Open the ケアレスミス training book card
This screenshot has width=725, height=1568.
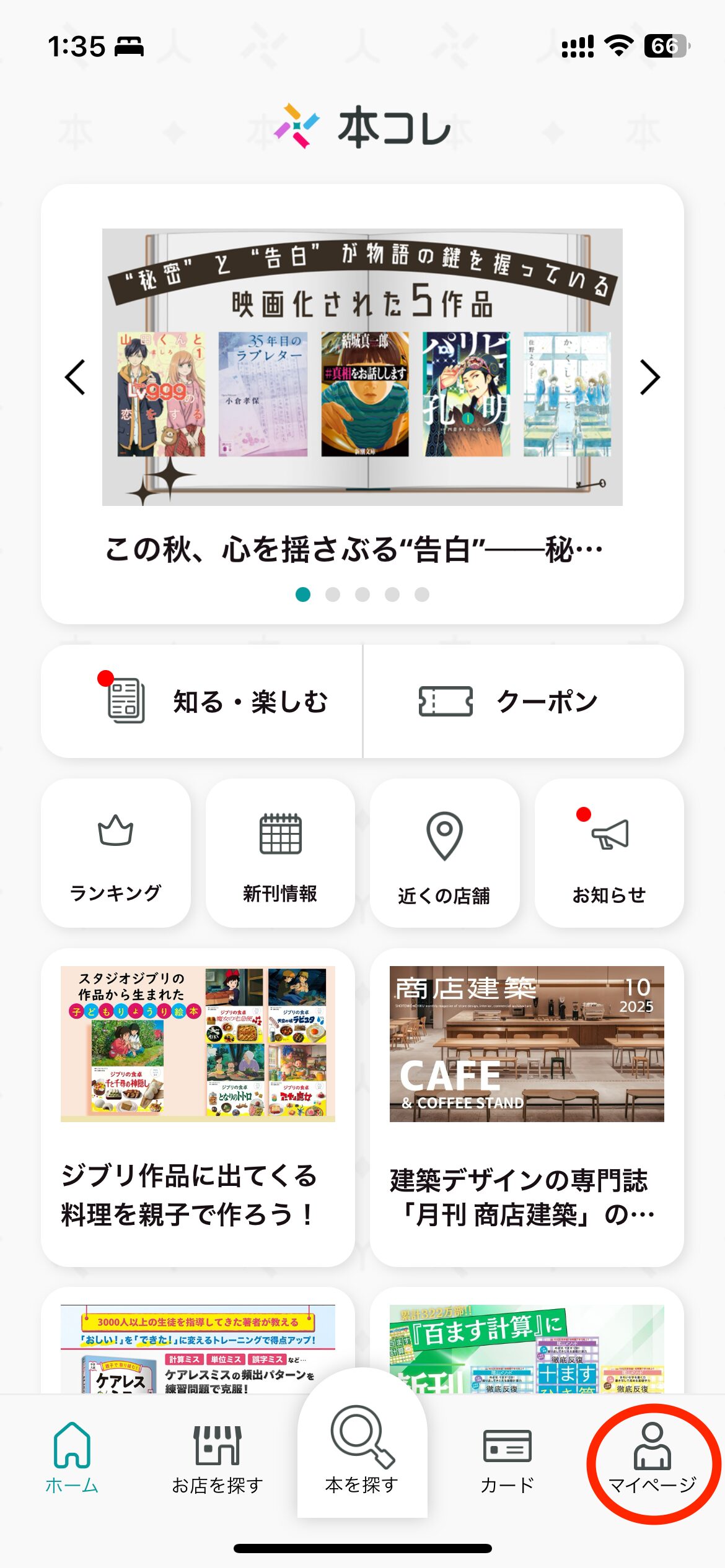198,1349
